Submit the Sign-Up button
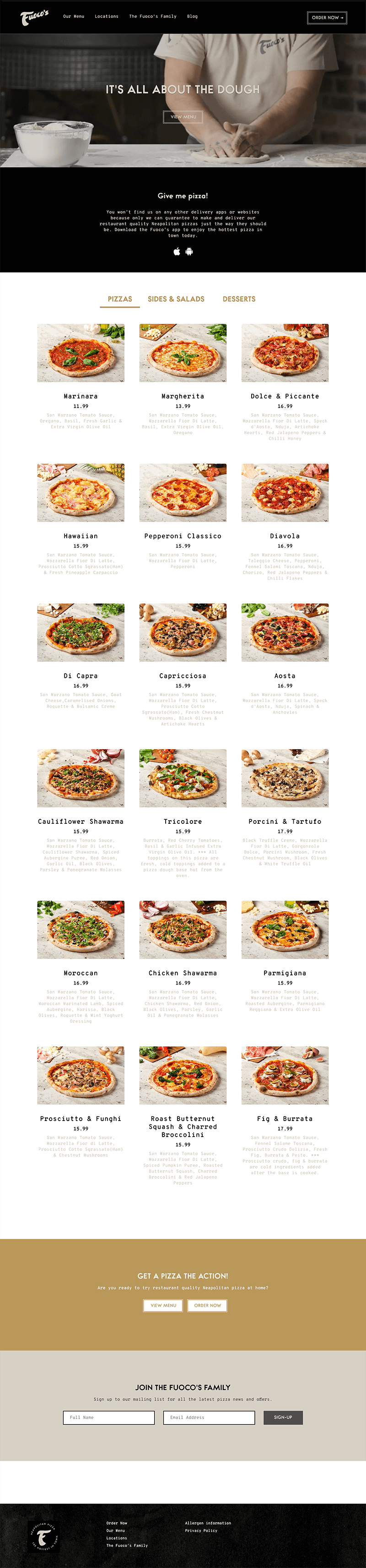Image resolution: width=366 pixels, height=1568 pixels. pyautogui.click(x=283, y=1417)
